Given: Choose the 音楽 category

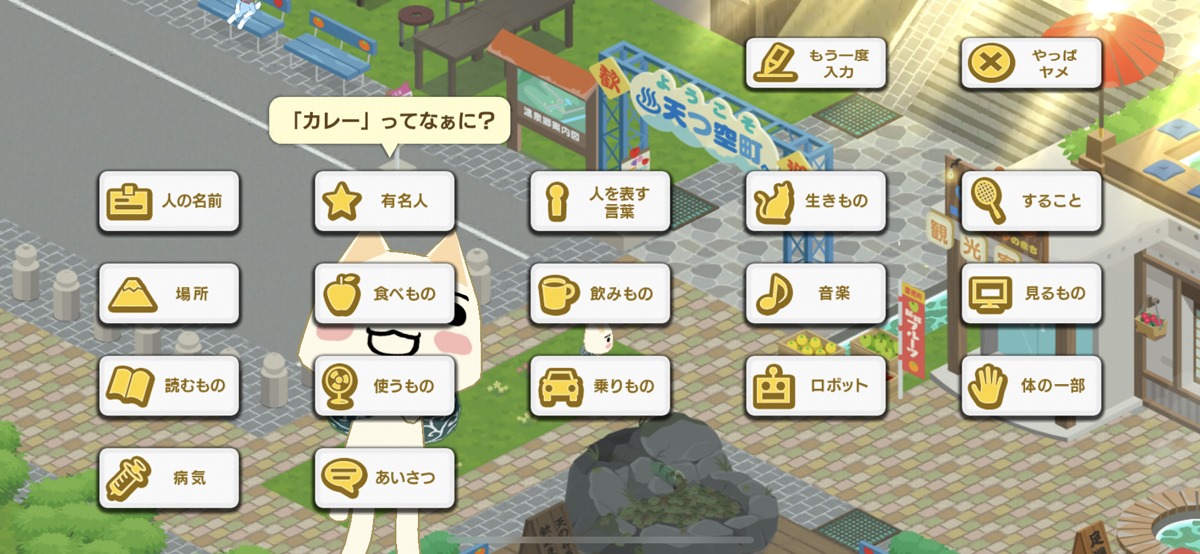Looking at the screenshot, I should pyautogui.click(x=816, y=294).
